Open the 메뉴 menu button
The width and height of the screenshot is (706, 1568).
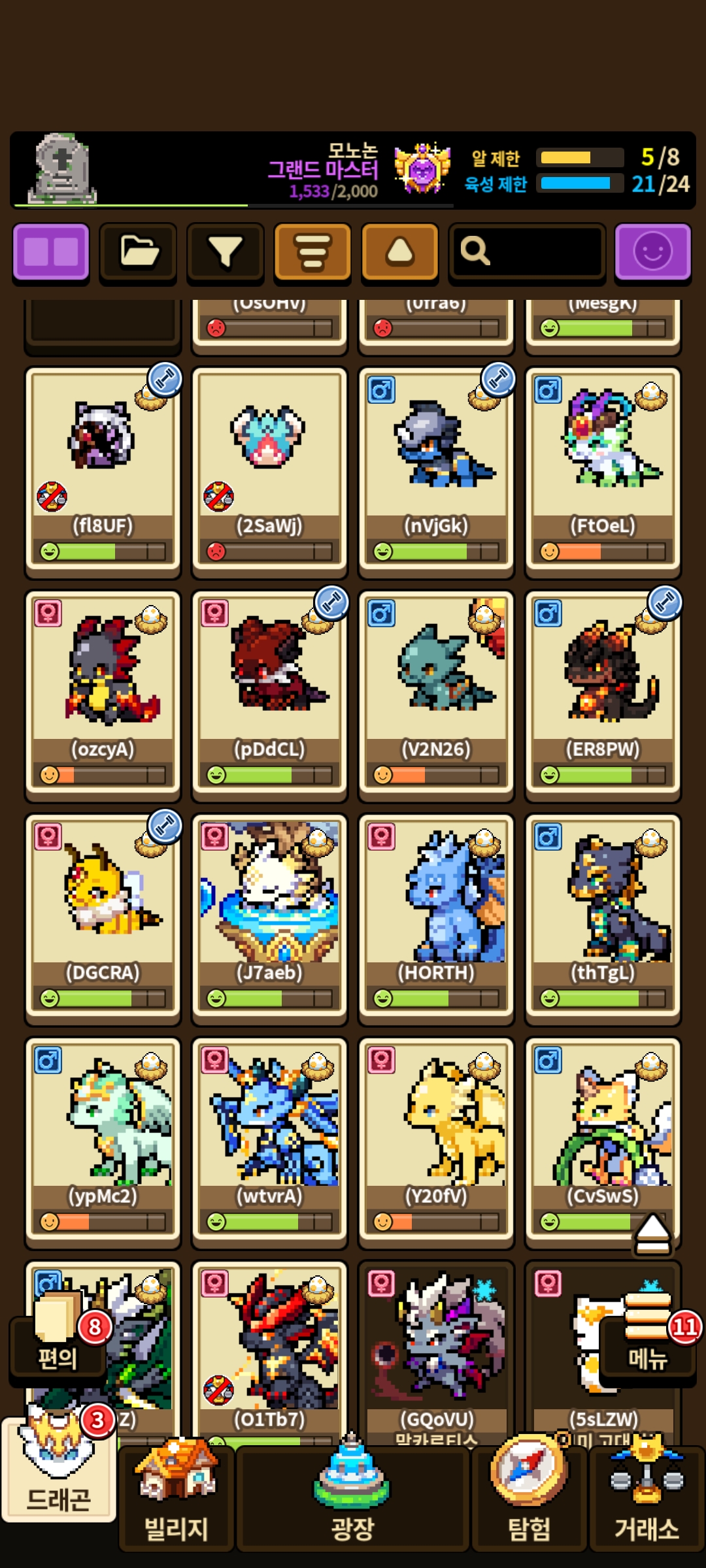[647, 1339]
